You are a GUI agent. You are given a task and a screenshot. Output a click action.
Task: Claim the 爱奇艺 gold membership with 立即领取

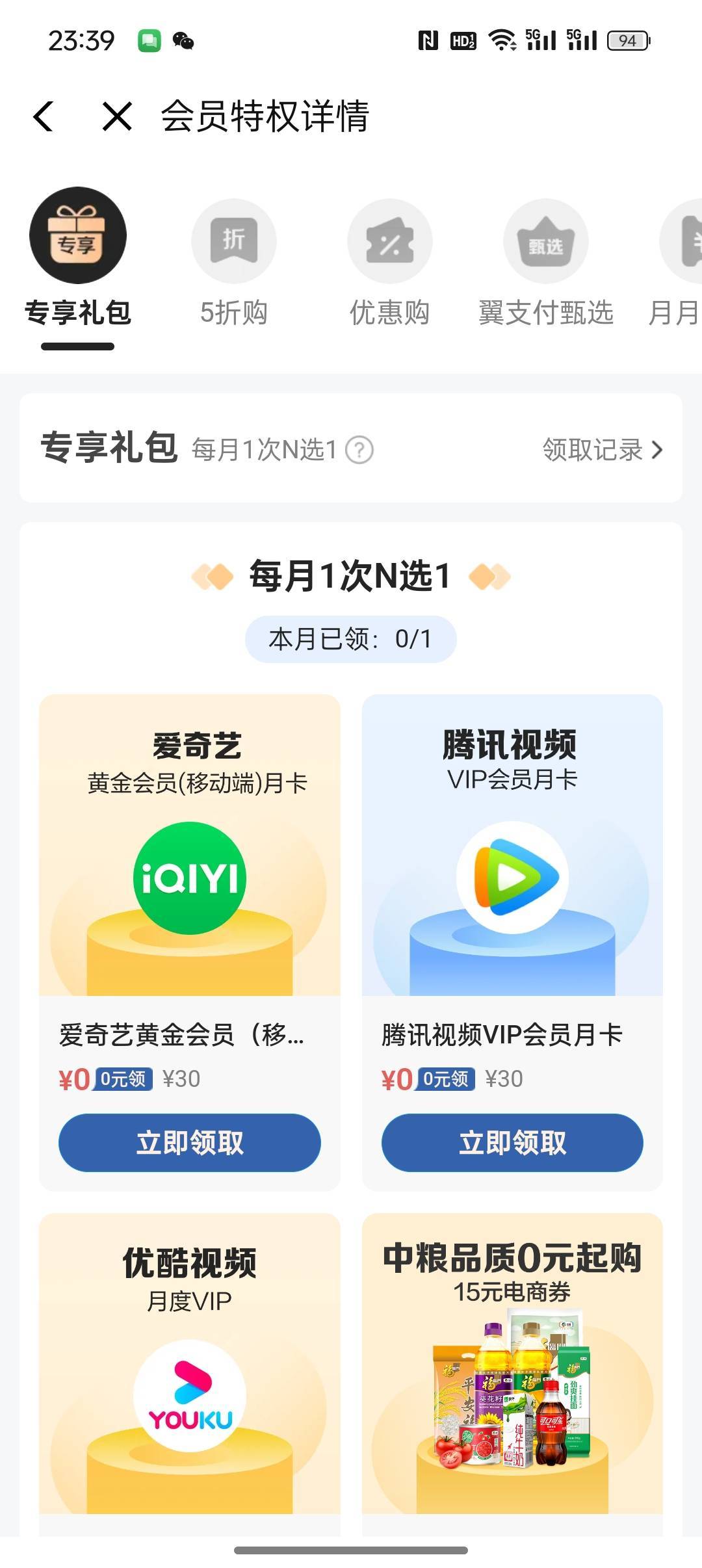190,1142
